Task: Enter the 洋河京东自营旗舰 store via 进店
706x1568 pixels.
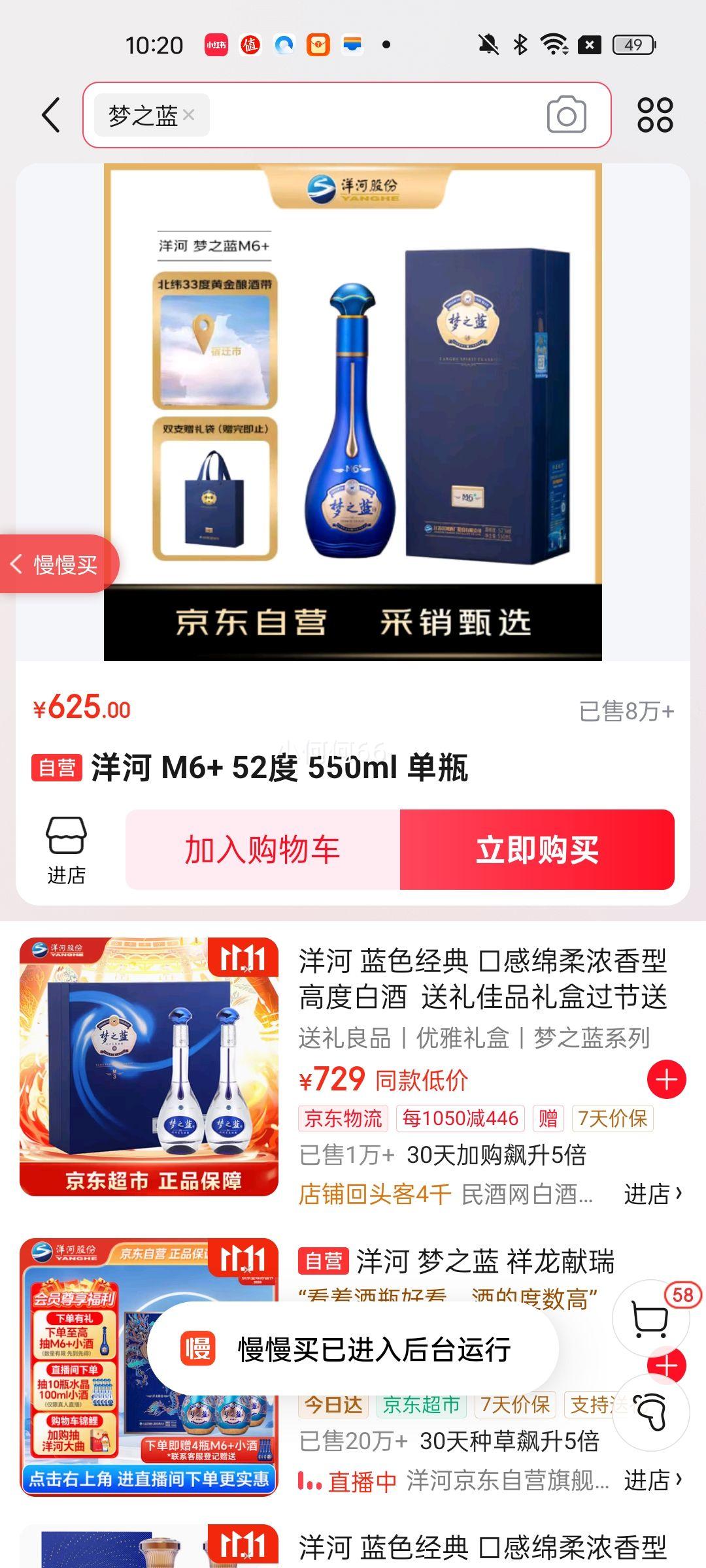Action: pos(652,1480)
